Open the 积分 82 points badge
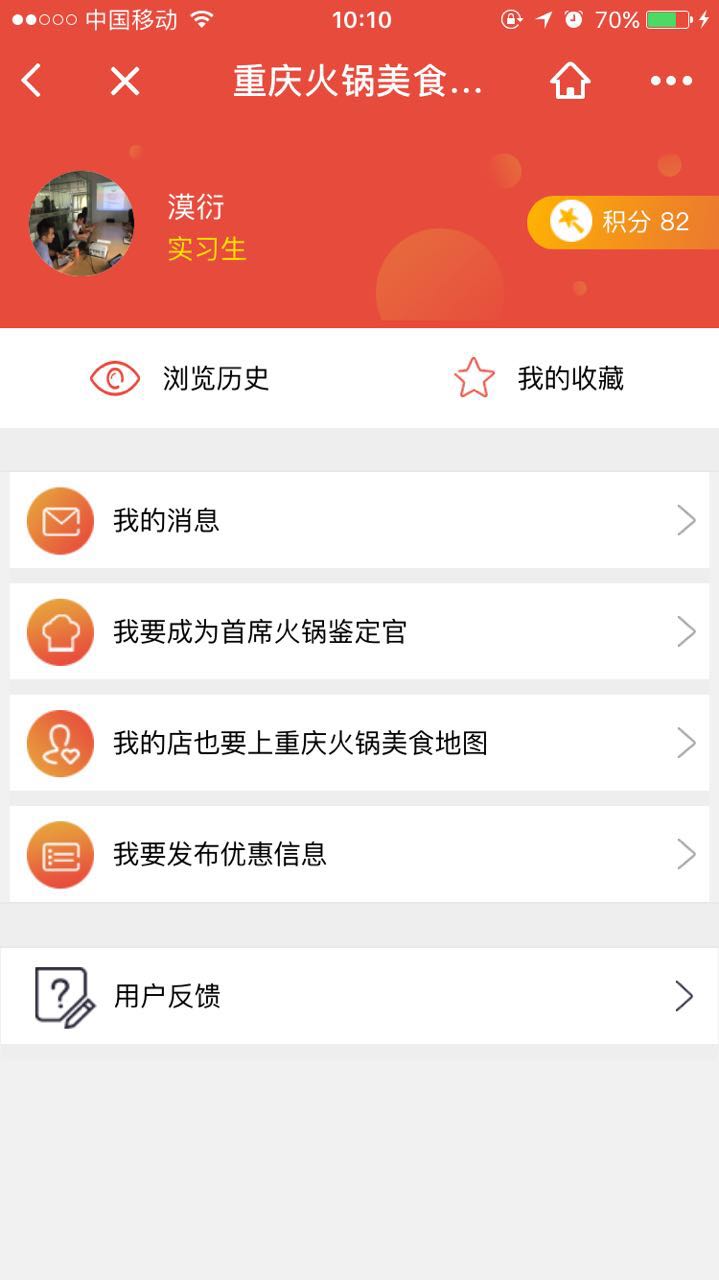This screenshot has width=719, height=1280. (622, 222)
